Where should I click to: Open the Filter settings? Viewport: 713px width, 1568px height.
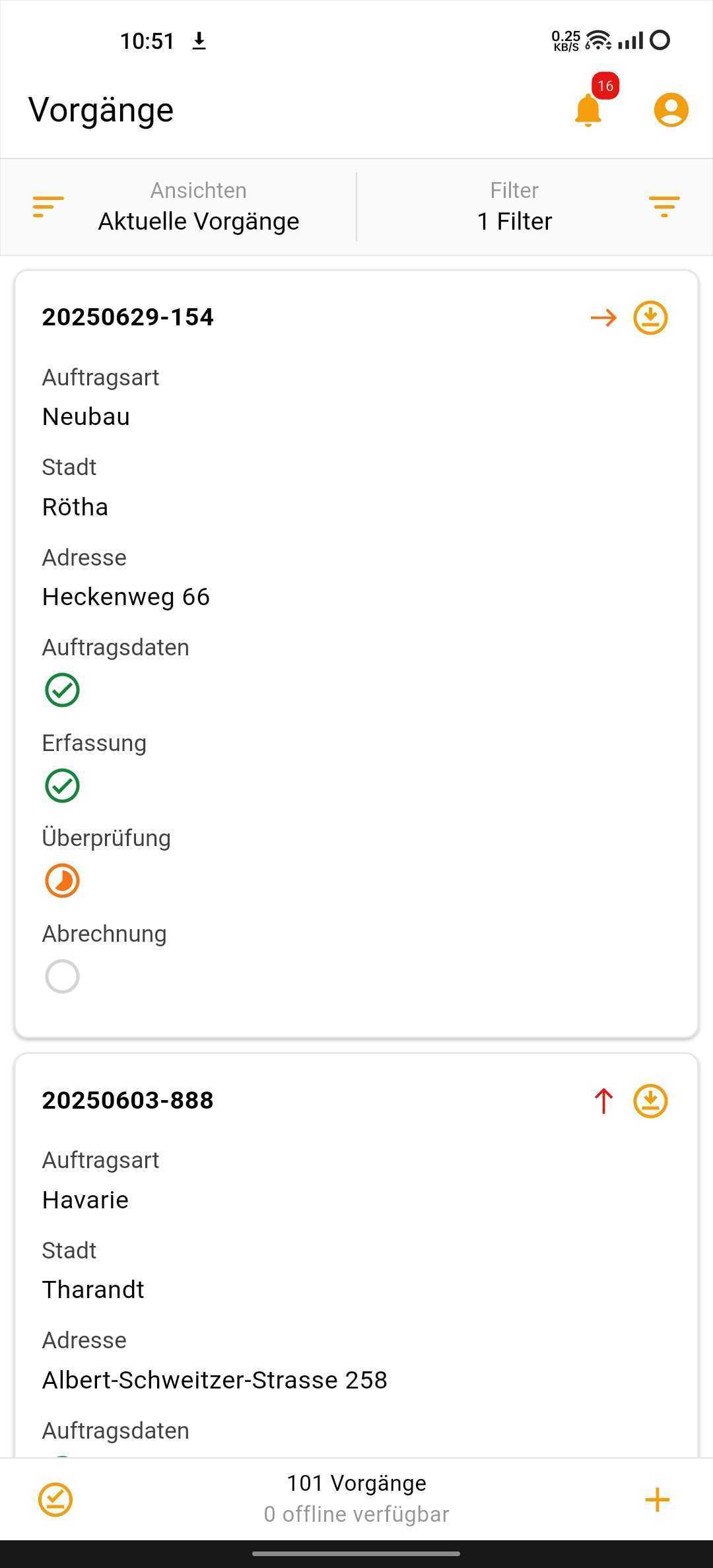click(x=535, y=207)
